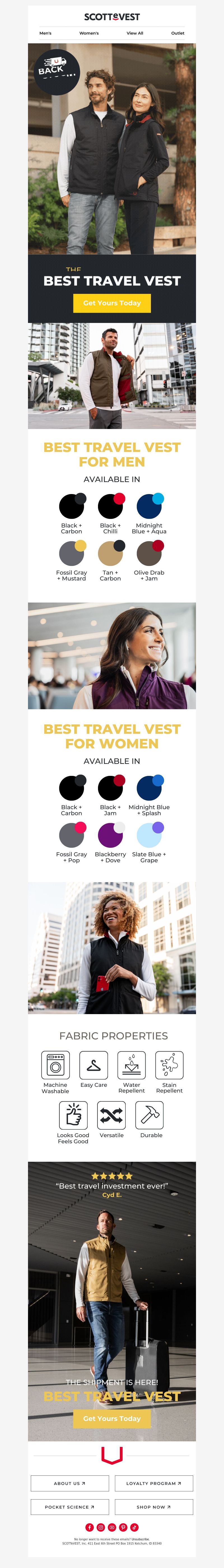
Task: Select the View All link
Action: [135, 34]
